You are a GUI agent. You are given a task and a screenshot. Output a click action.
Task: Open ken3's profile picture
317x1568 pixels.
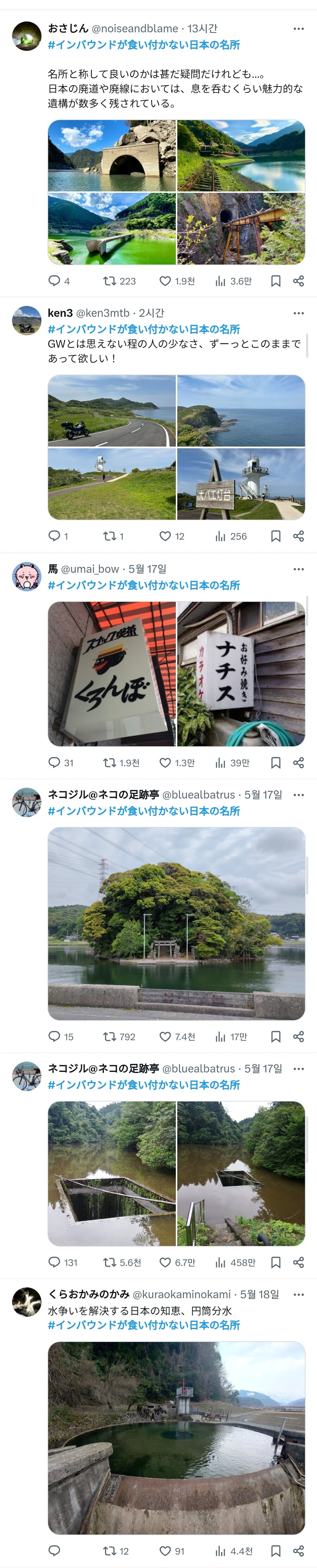[x=27, y=320]
